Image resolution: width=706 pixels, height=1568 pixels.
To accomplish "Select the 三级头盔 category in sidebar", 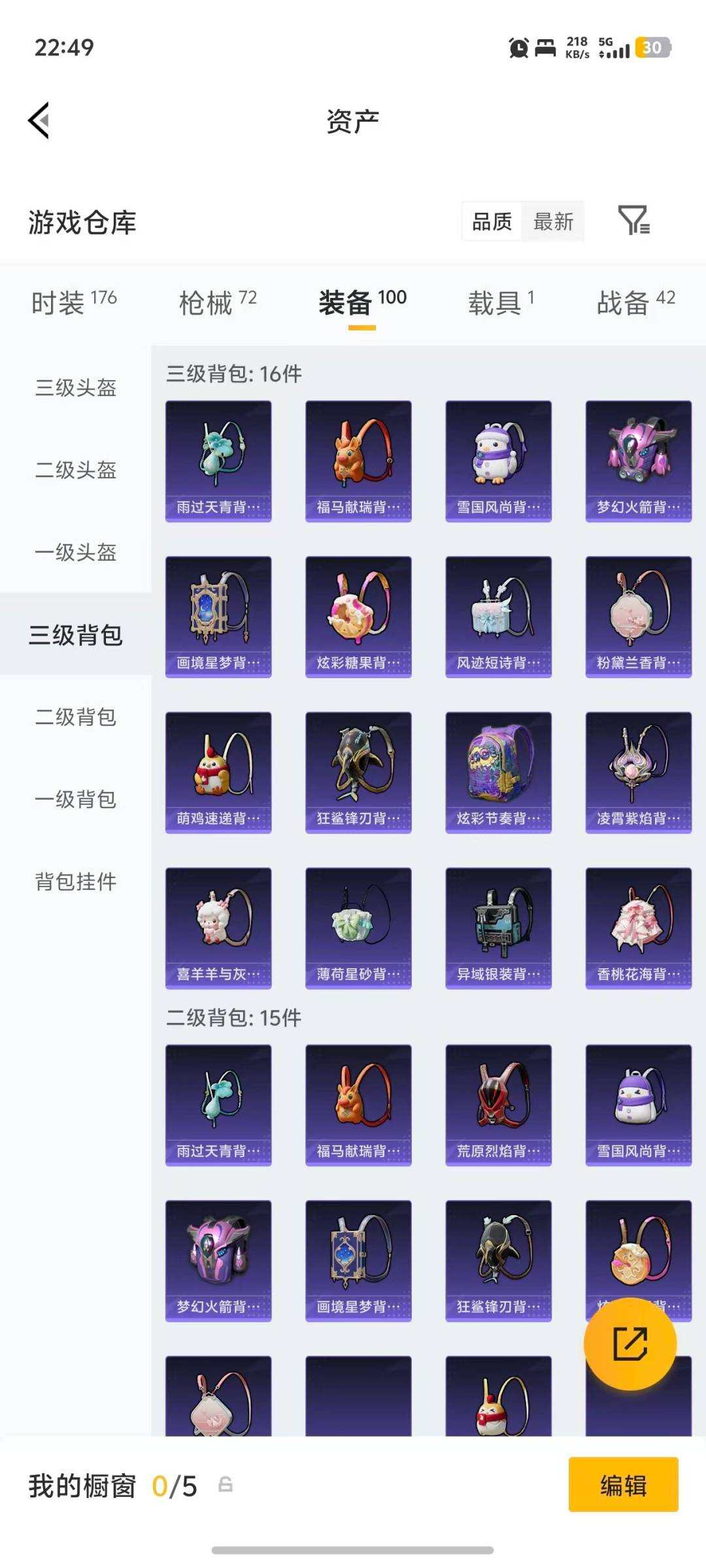I will pyautogui.click(x=74, y=389).
